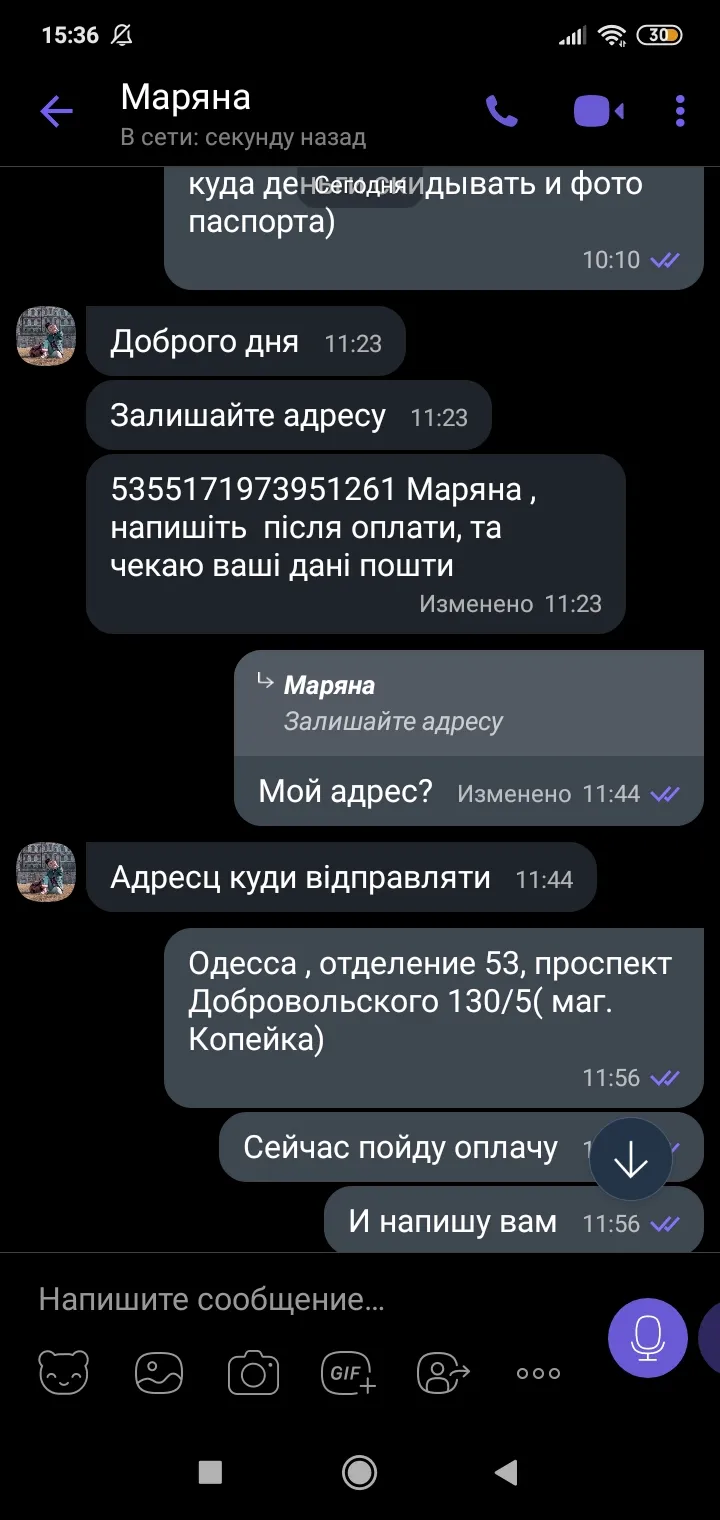The height and width of the screenshot is (1520, 720).
Task: Open Маряна's avatar beside 'Доброго дня'
Action: pos(46,336)
